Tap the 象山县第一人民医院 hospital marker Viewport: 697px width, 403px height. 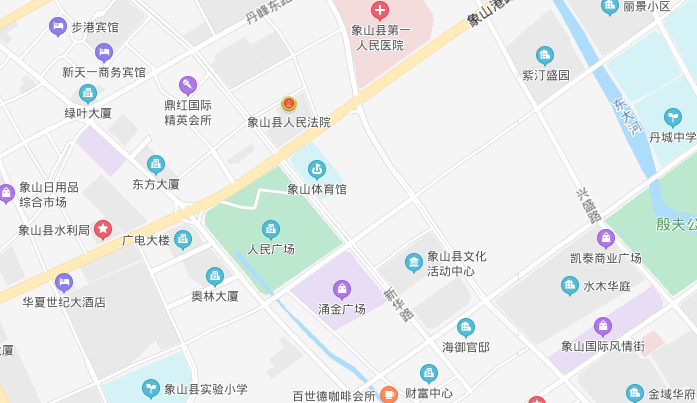[379, 11]
